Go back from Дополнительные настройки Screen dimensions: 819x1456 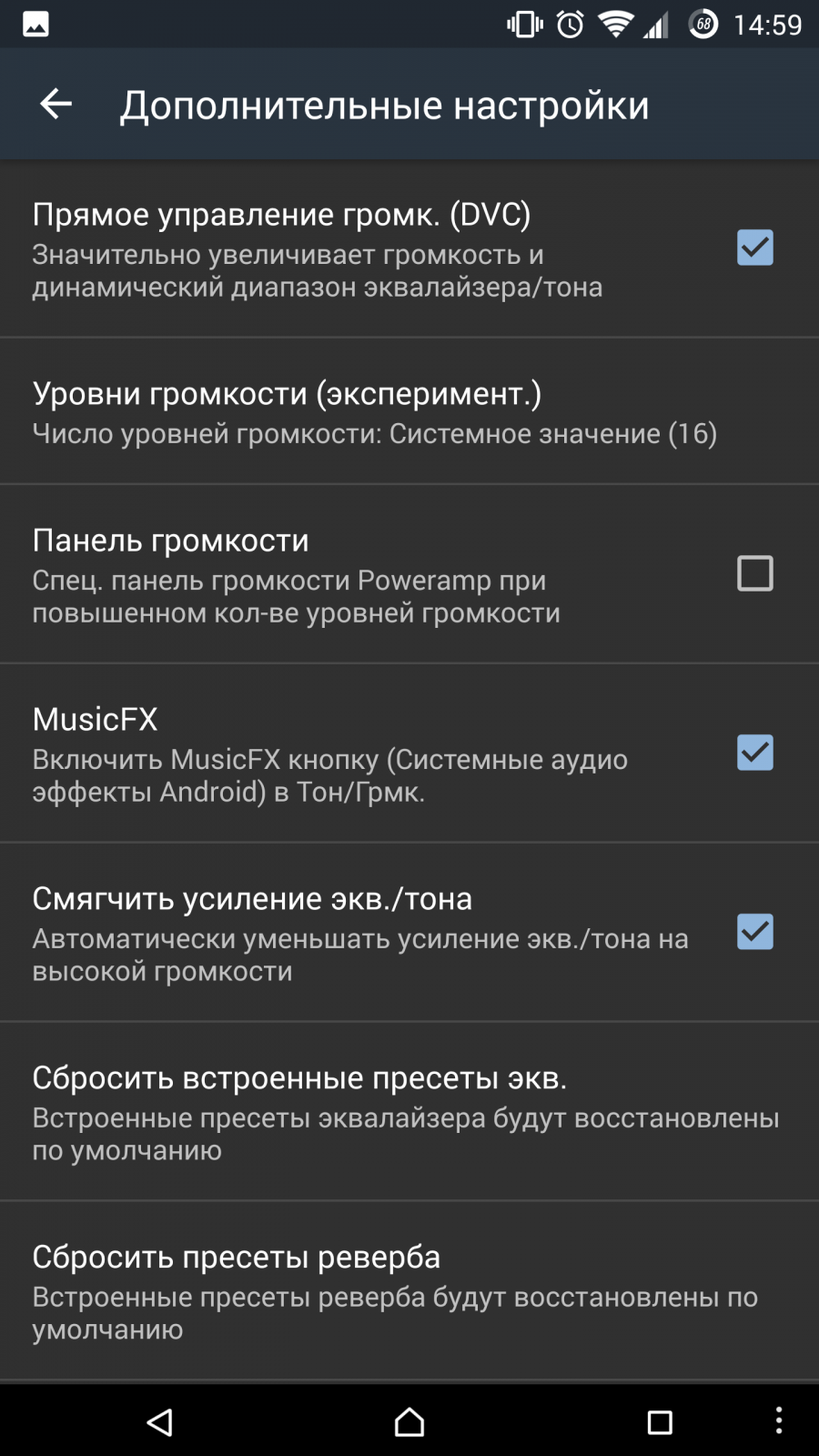(x=56, y=104)
